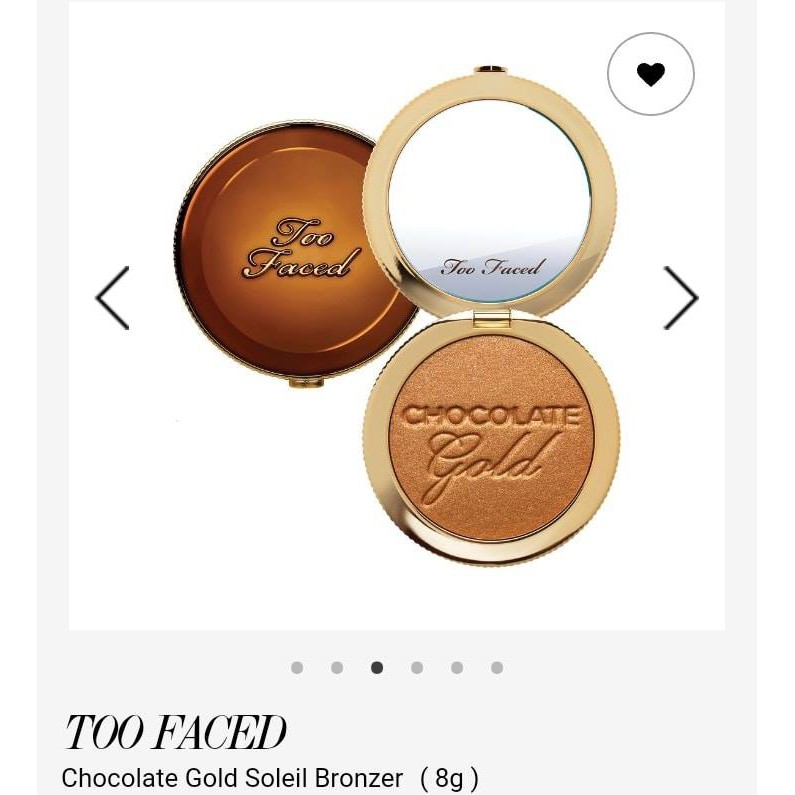795x795 pixels.
Task: Show the previous product image
Action: (113, 298)
